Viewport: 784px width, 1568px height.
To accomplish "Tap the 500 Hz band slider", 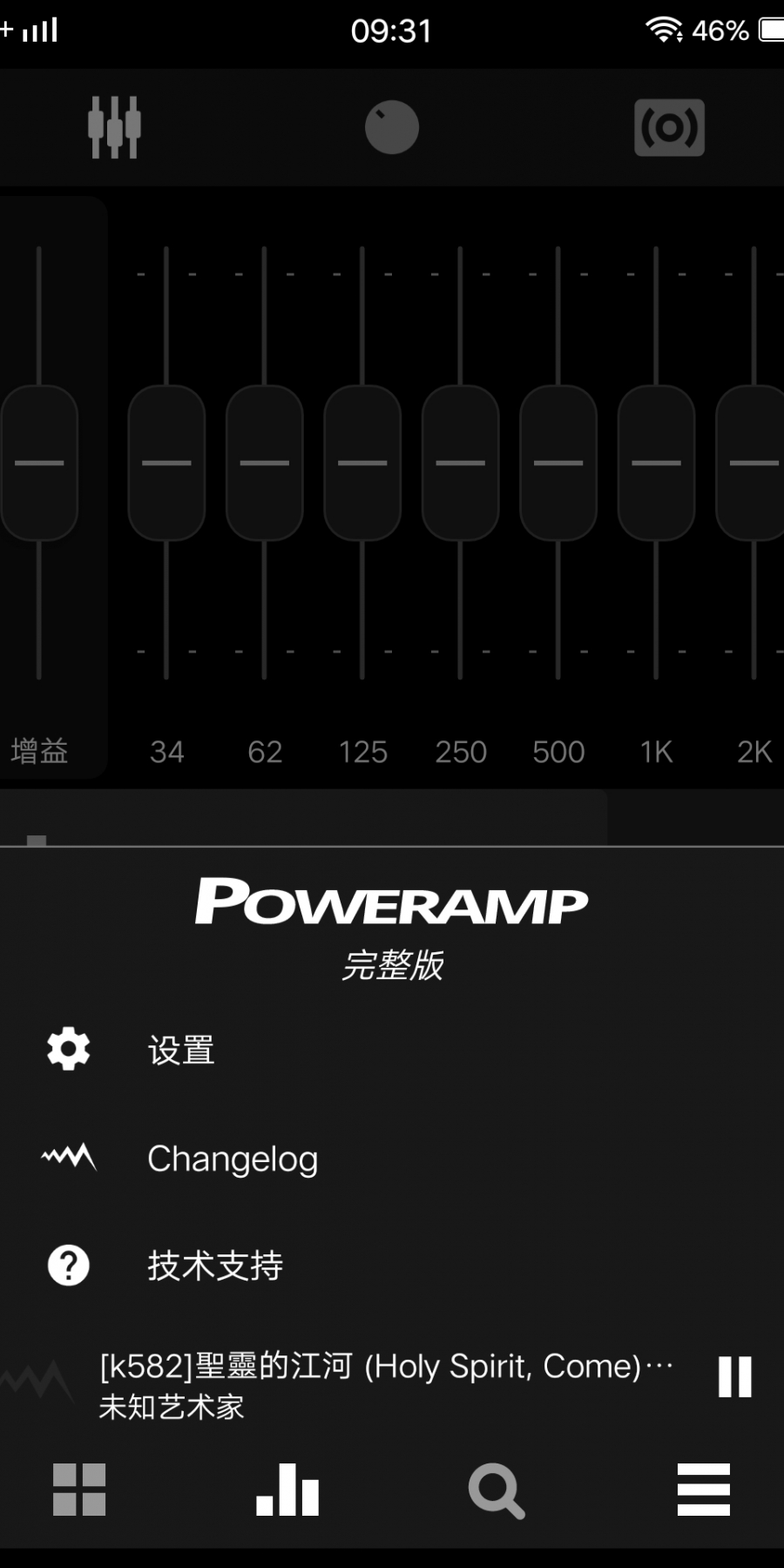I will point(558,463).
